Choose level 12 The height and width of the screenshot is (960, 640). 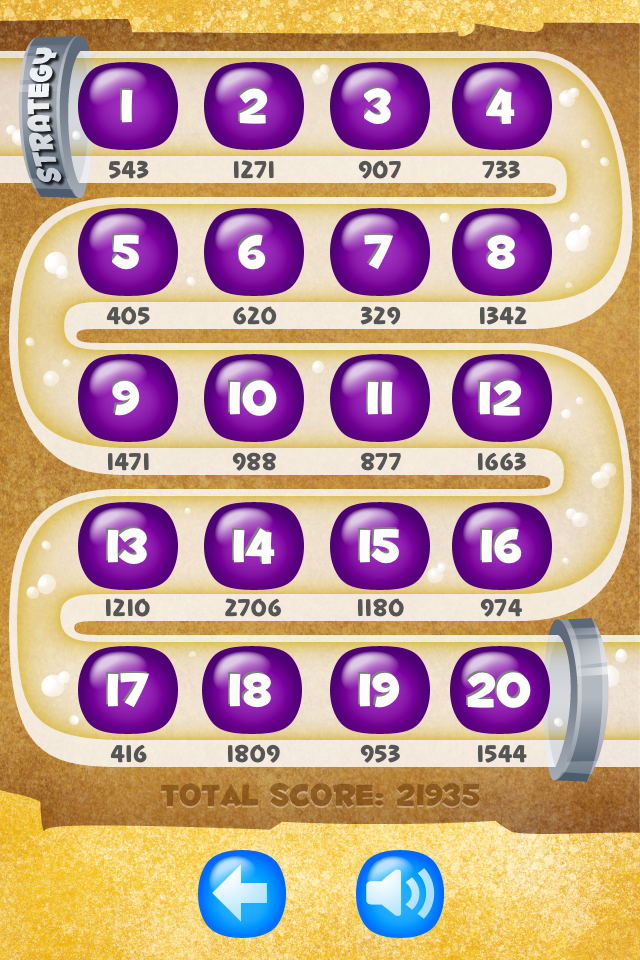[x=501, y=398]
